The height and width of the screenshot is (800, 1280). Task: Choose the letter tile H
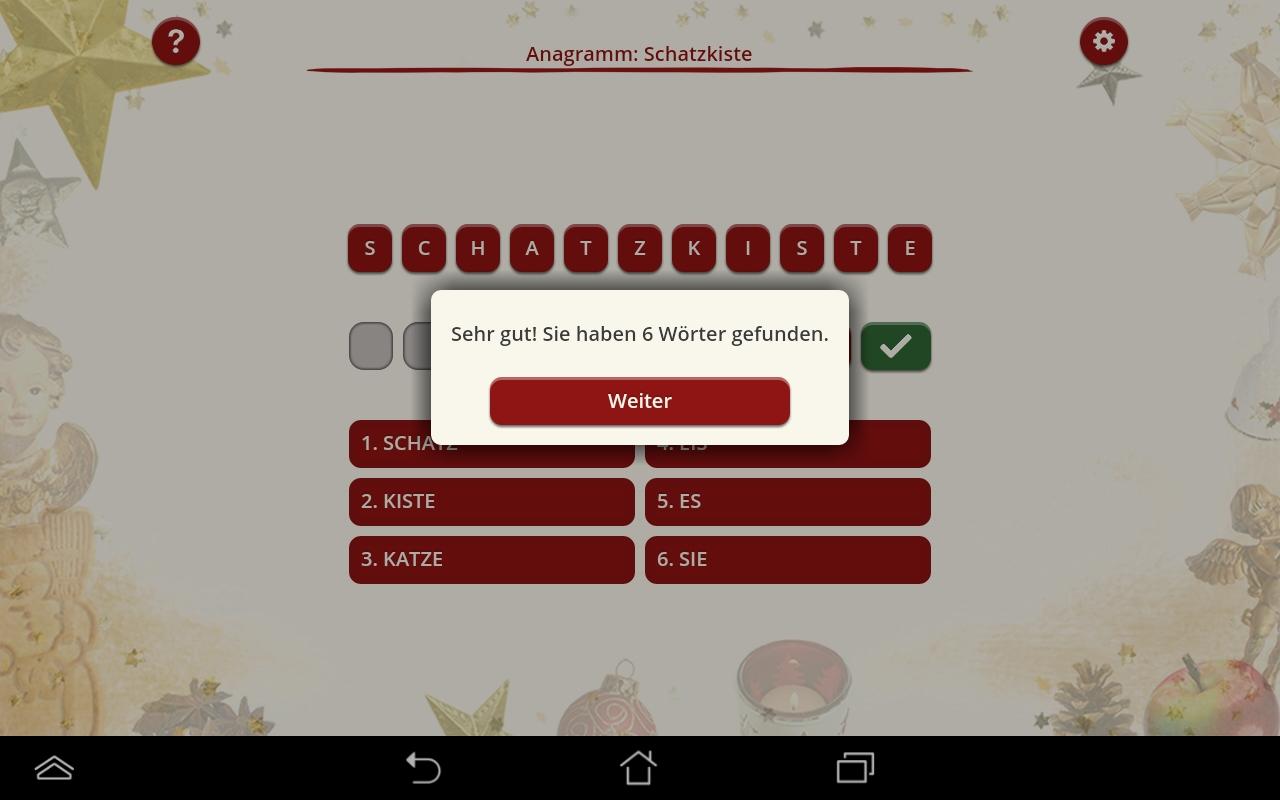477,248
